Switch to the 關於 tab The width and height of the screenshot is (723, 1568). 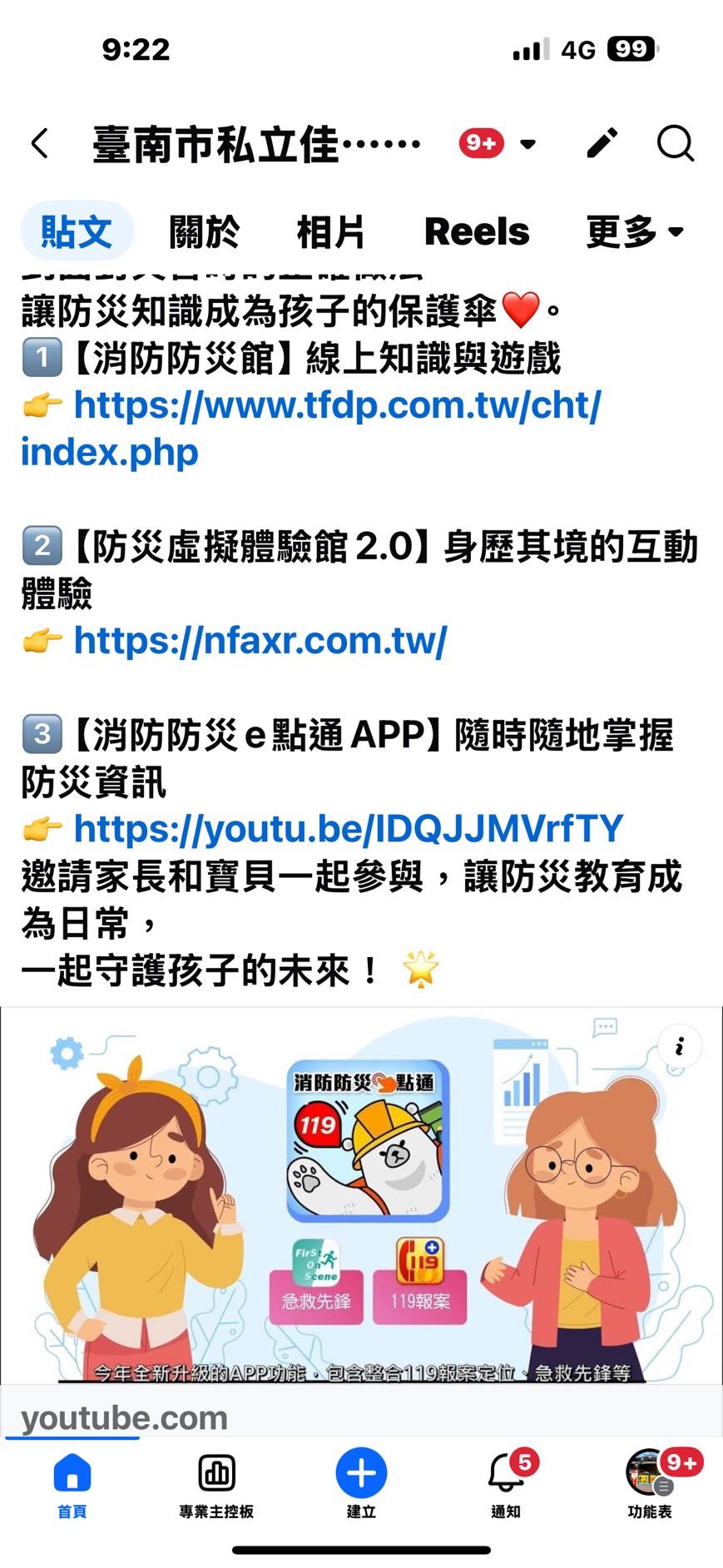click(204, 231)
